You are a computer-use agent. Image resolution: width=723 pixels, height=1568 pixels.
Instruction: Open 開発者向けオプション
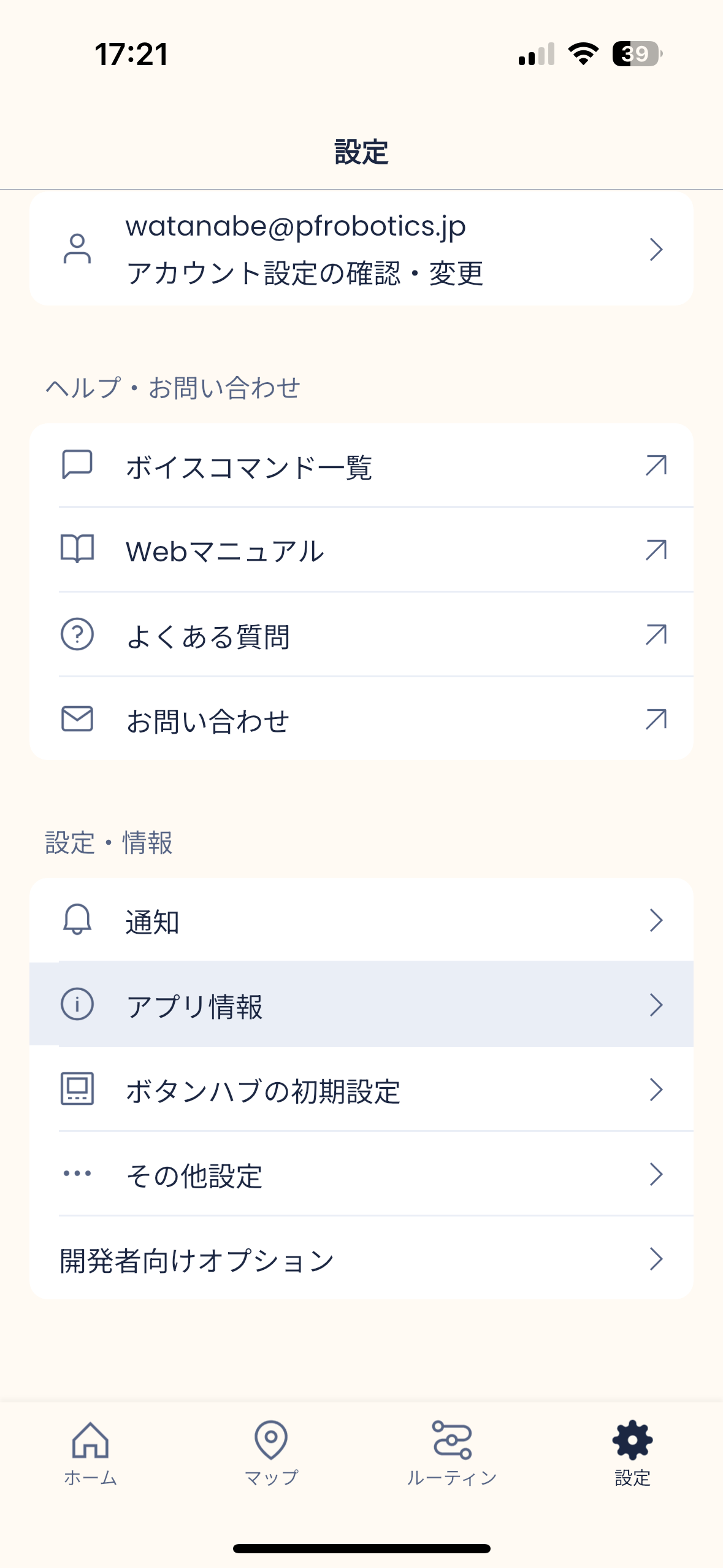[361, 1259]
